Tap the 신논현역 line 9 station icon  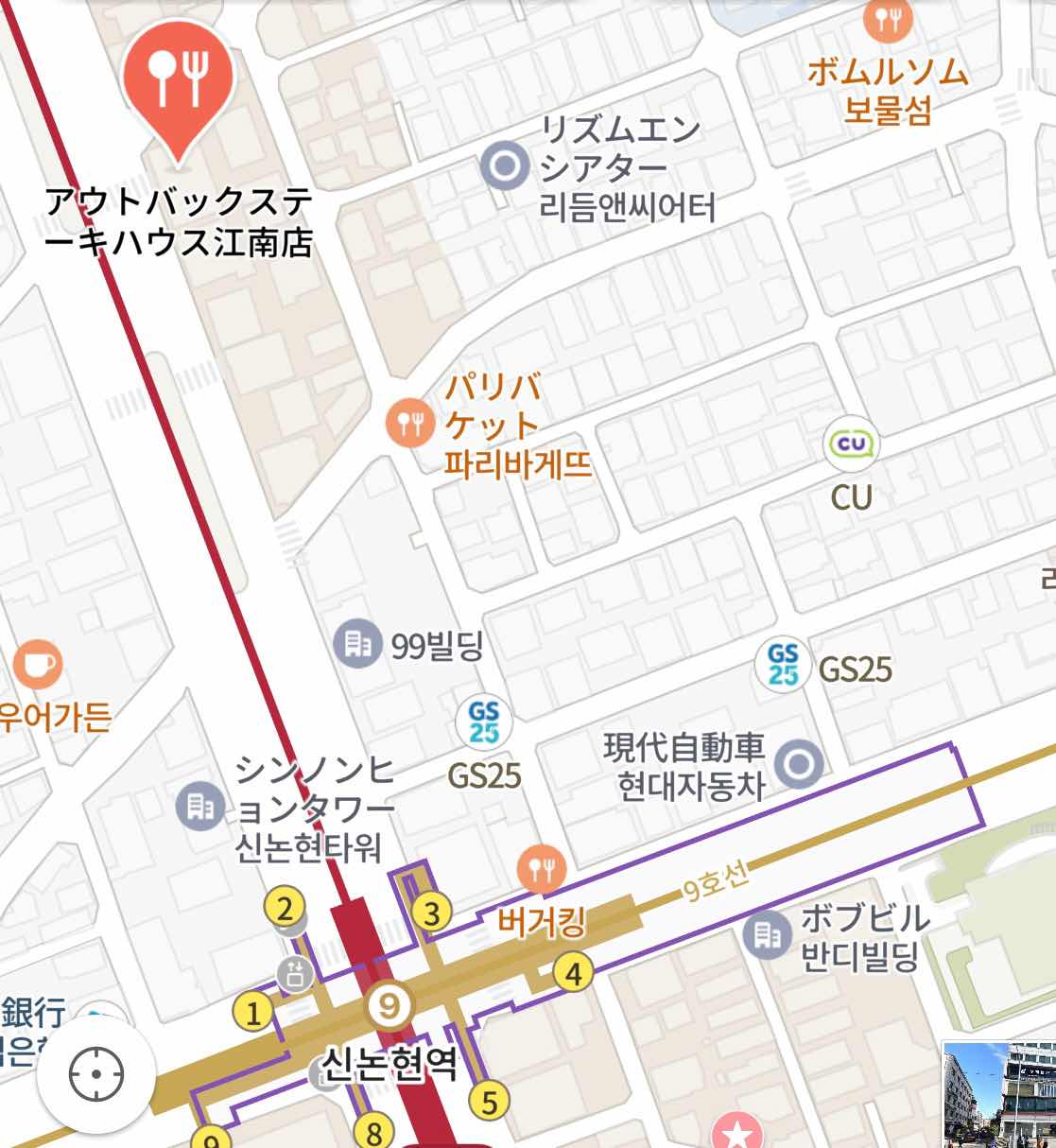click(x=390, y=1005)
